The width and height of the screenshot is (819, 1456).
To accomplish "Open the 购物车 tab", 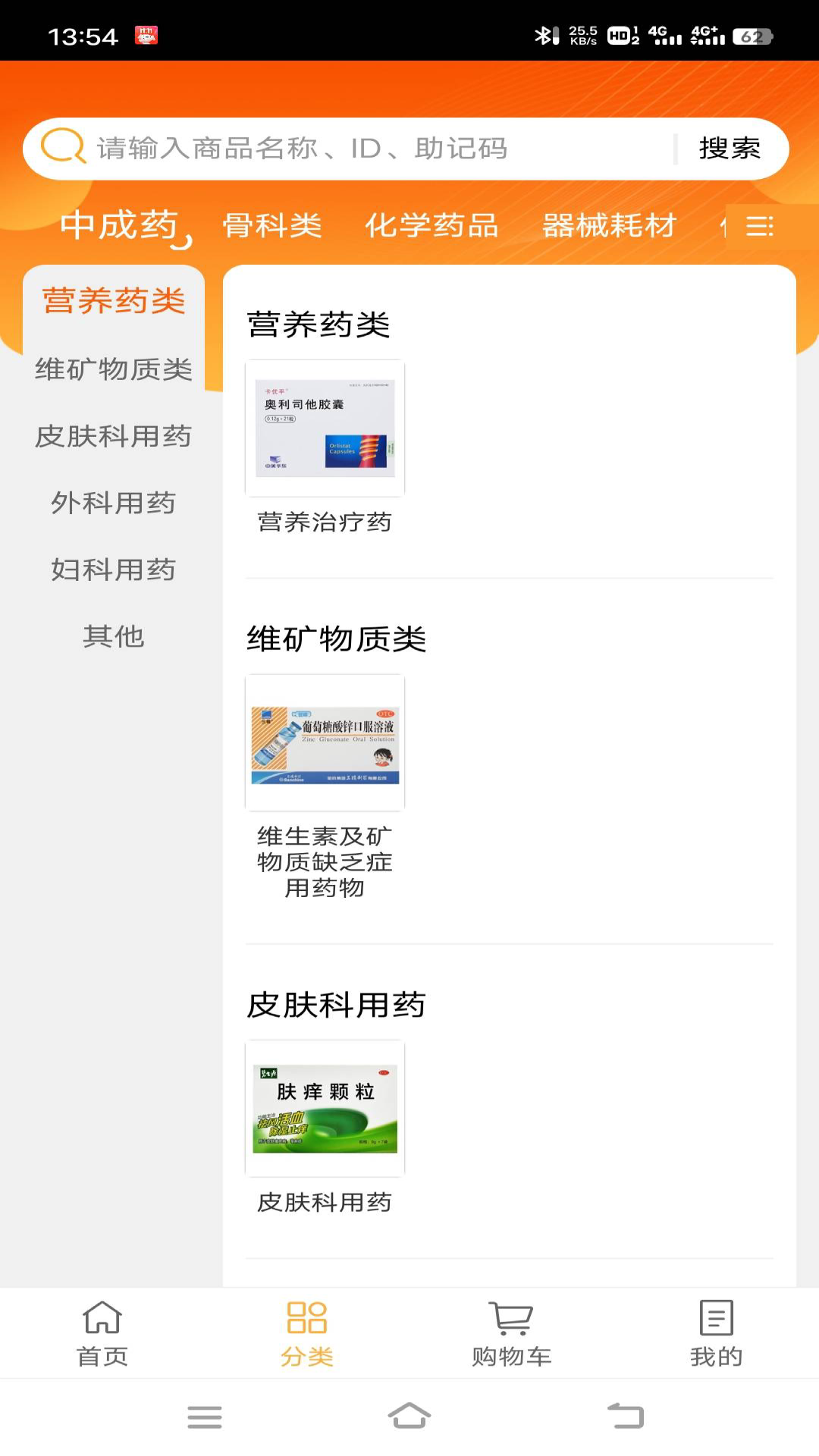I will point(512,1333).
